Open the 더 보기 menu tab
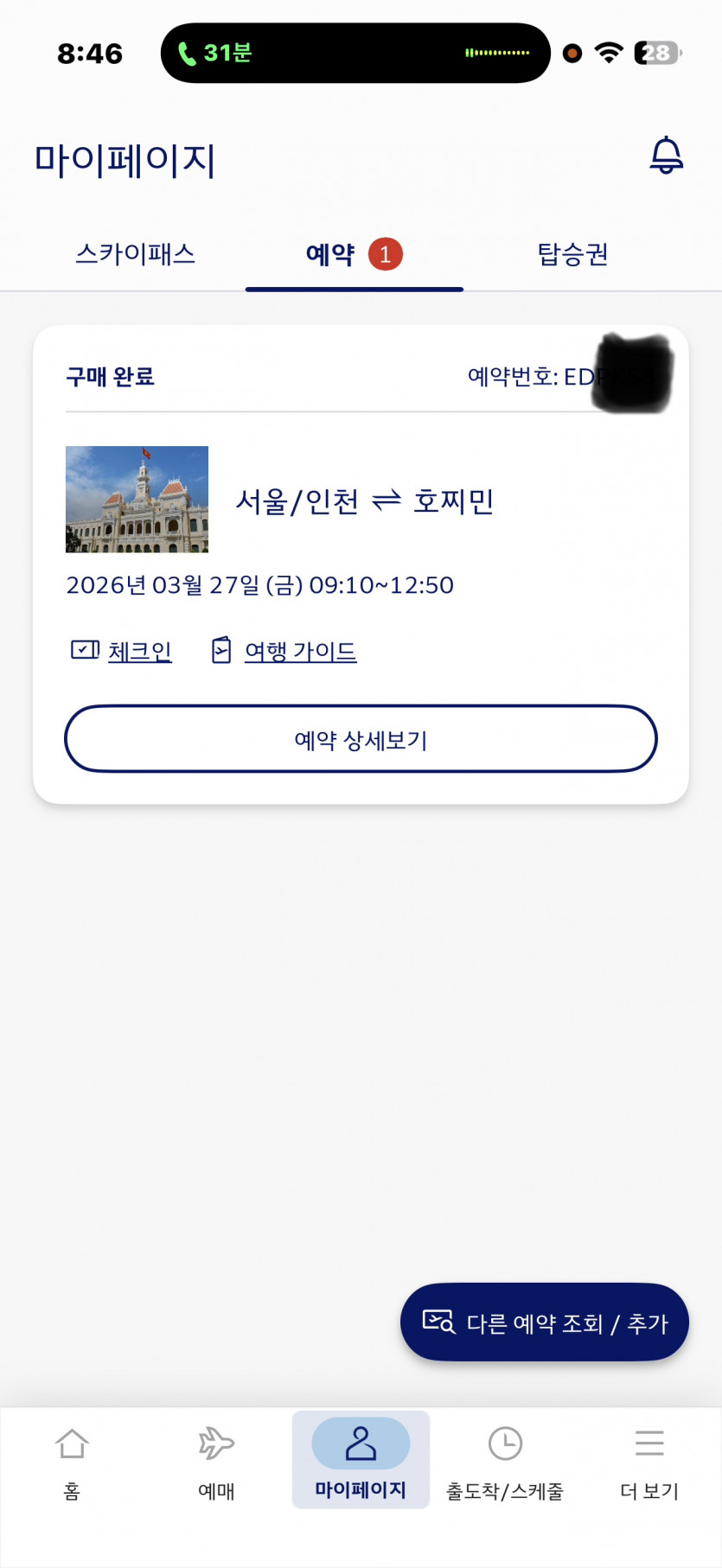 point(649,1461)
